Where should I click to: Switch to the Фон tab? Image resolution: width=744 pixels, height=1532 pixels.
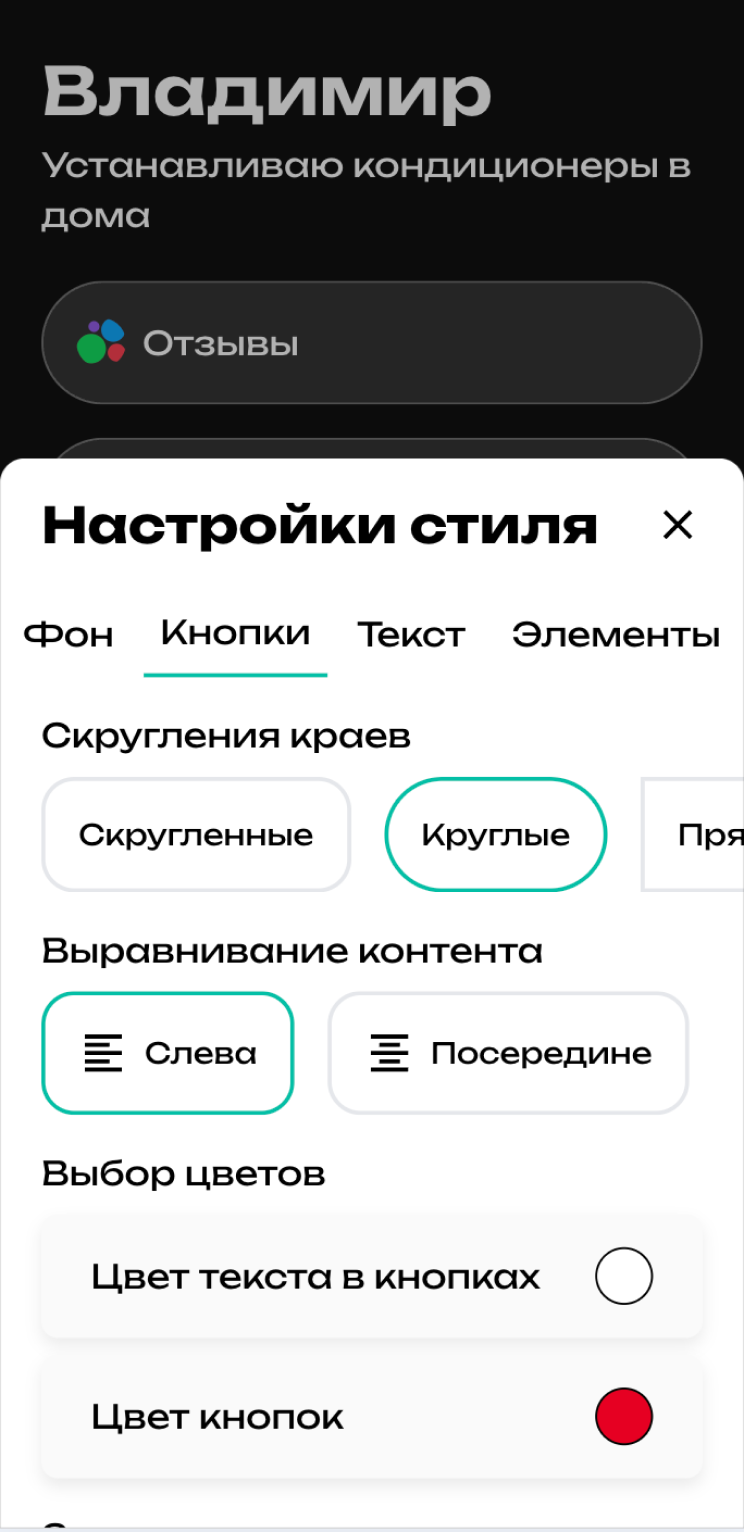68,635
